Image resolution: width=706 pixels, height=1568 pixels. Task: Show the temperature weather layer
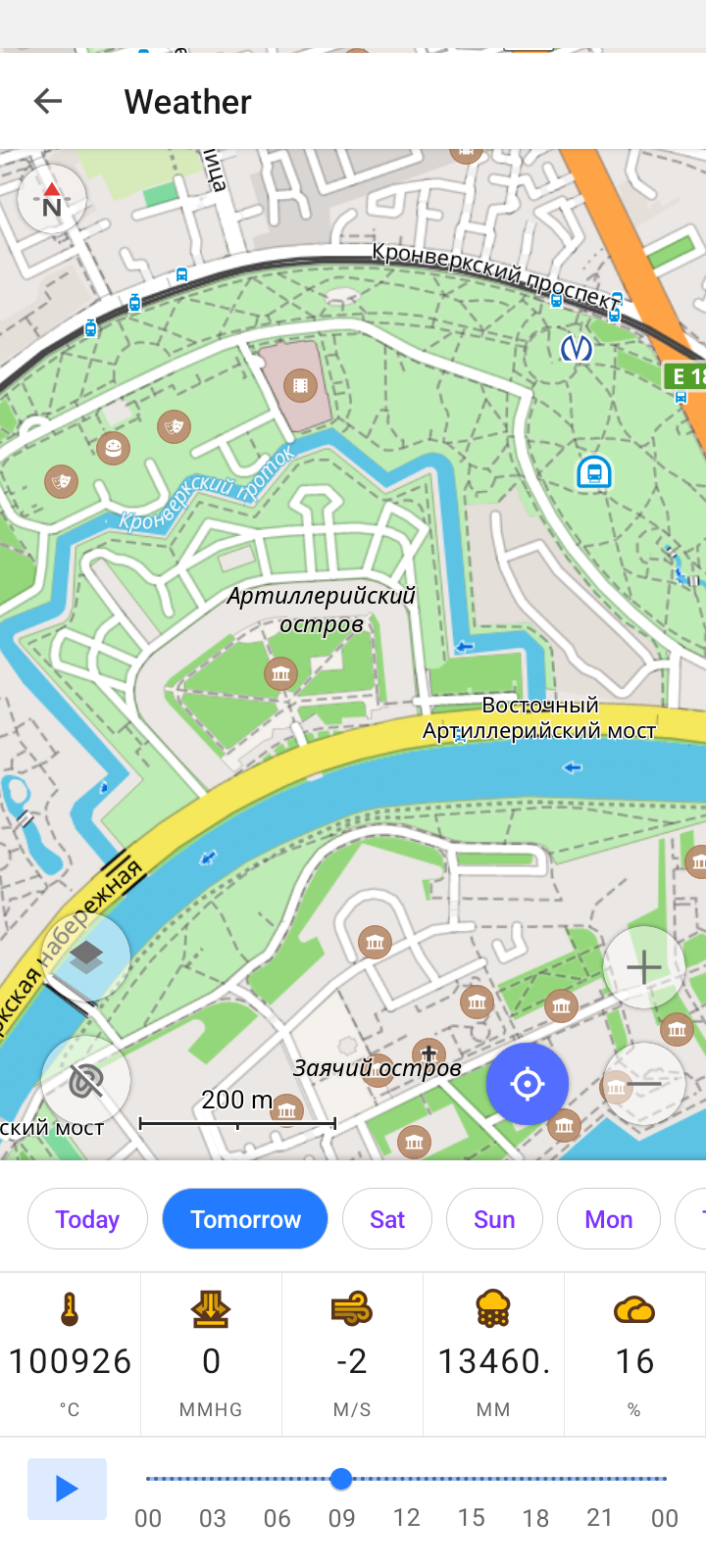(70, 1354)
